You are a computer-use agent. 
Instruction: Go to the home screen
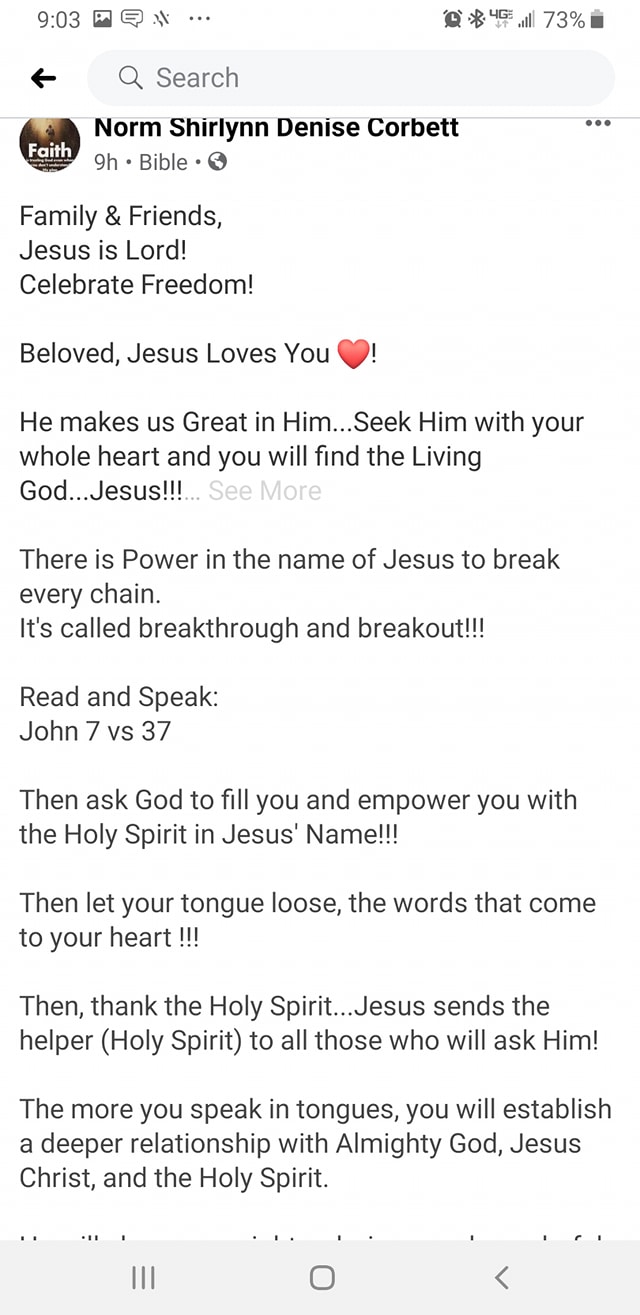(321, 1277)
